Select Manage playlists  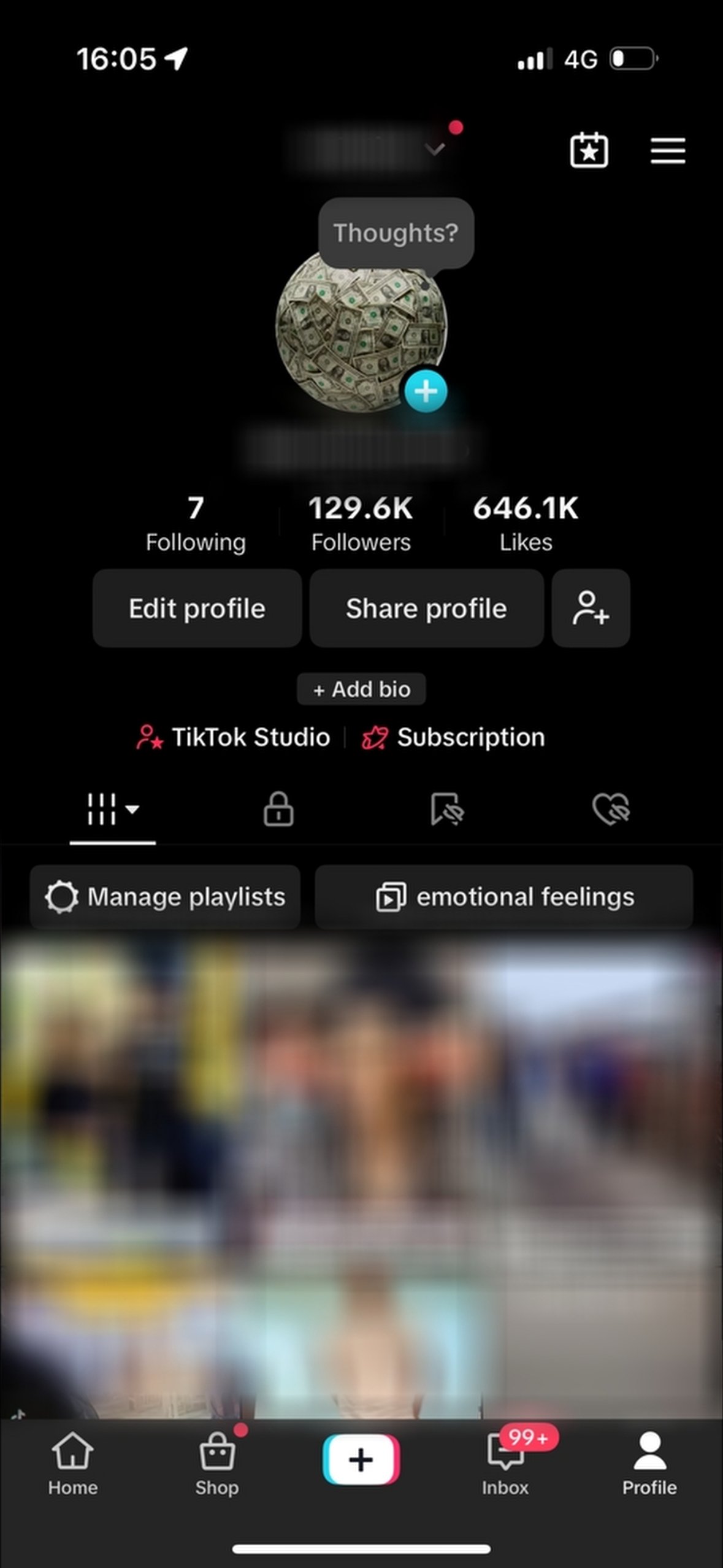click(165, 897)
